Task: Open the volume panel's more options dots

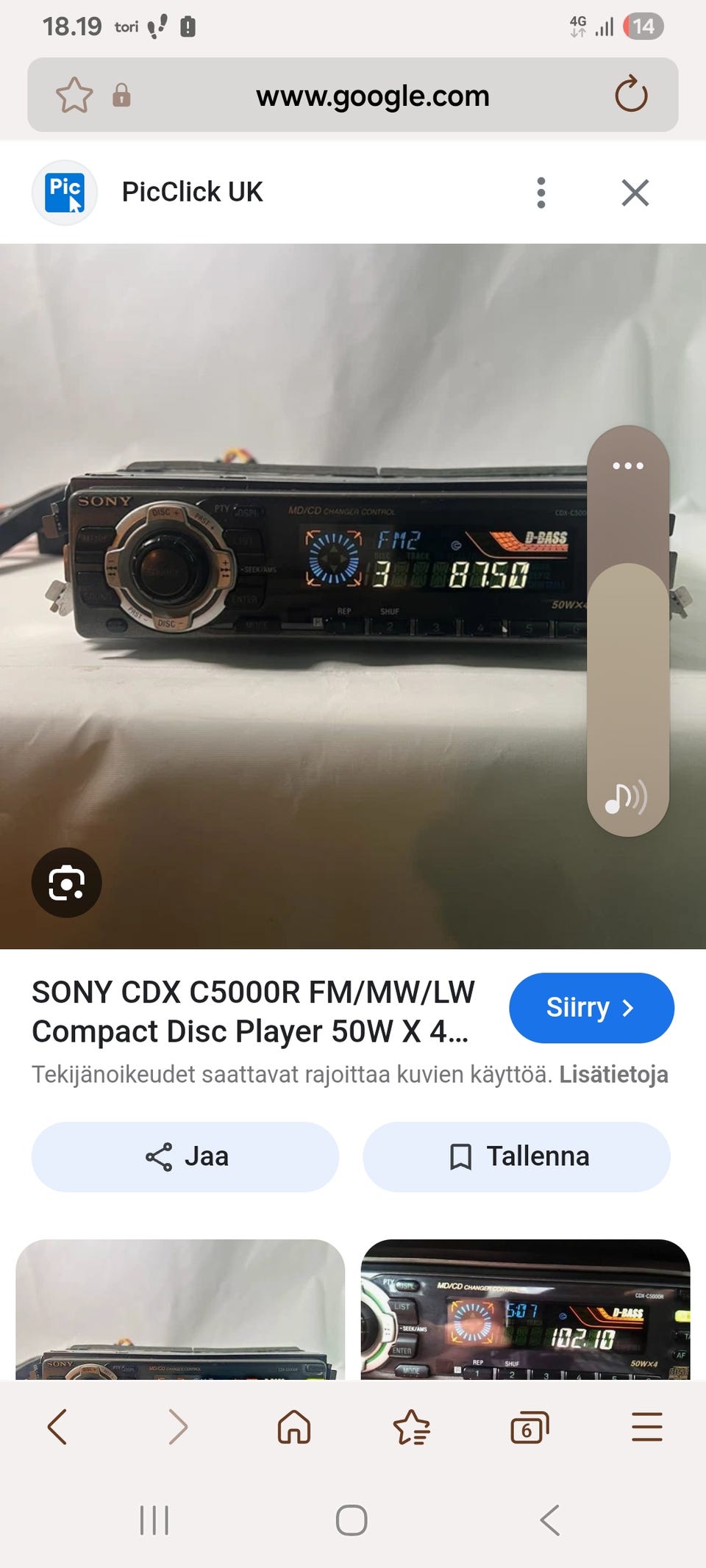Action: [628, 466]
